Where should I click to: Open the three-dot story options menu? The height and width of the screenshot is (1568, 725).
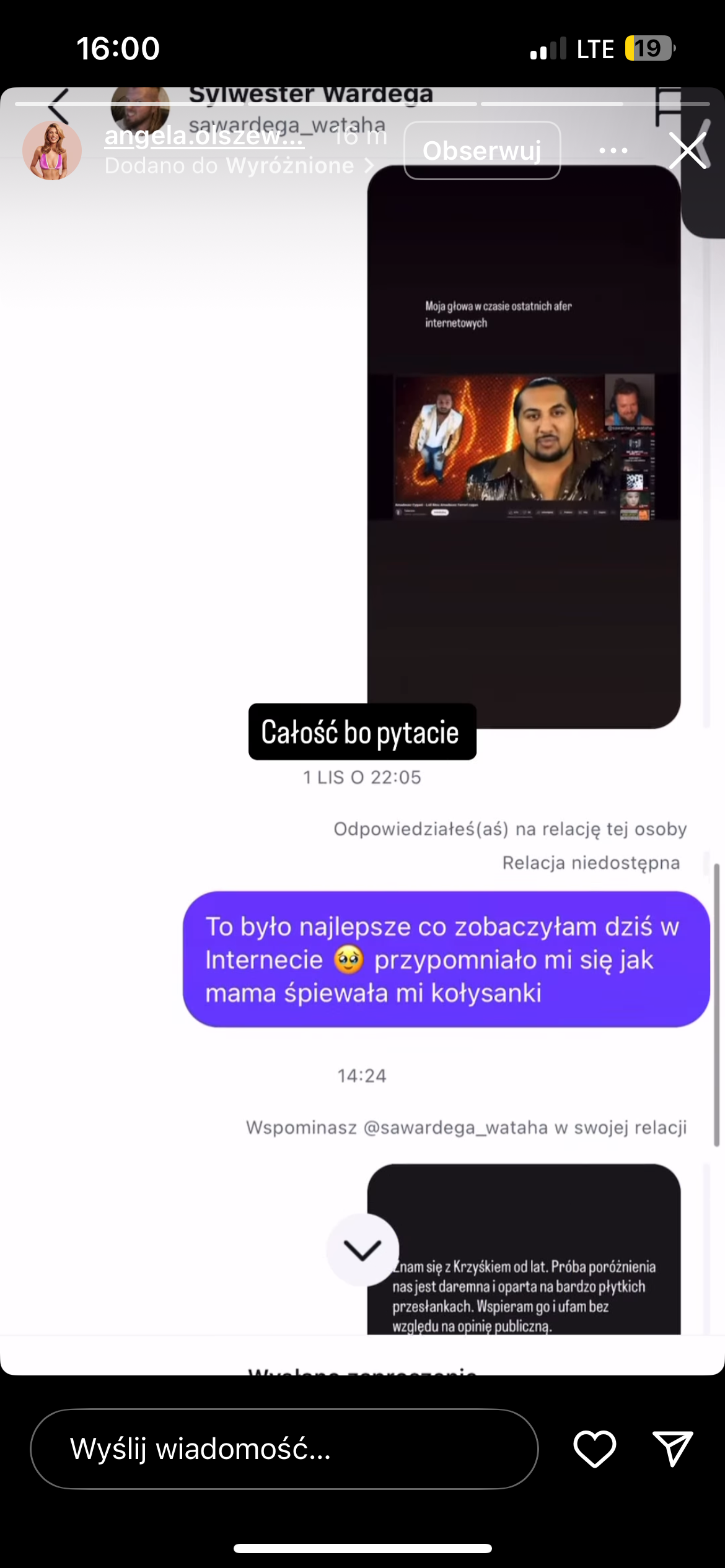click(613, 150)
